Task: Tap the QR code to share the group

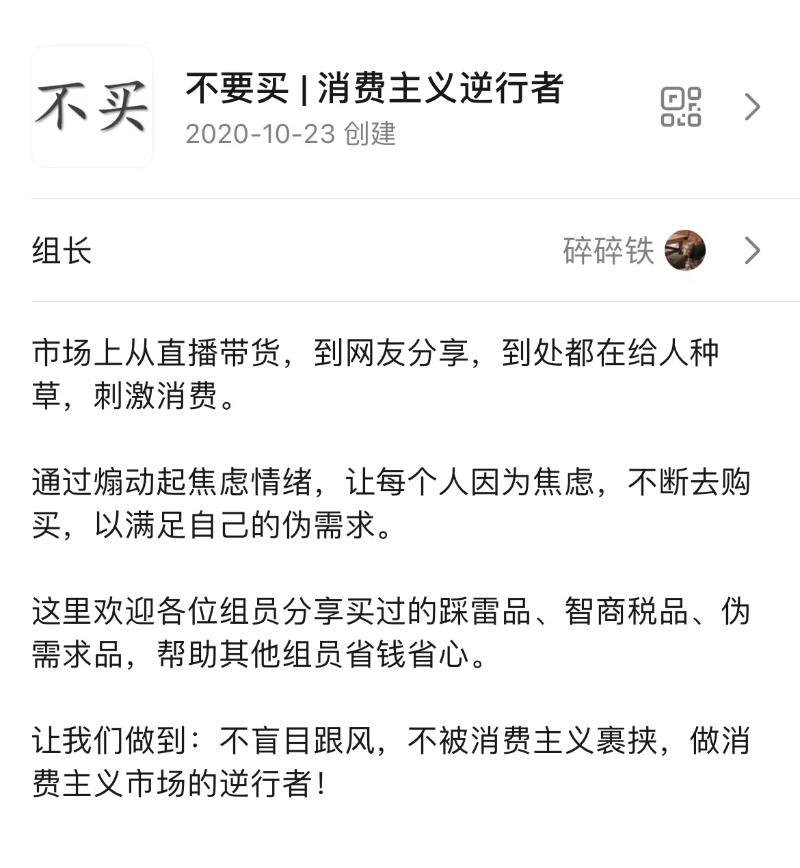Action: (679, 105)
